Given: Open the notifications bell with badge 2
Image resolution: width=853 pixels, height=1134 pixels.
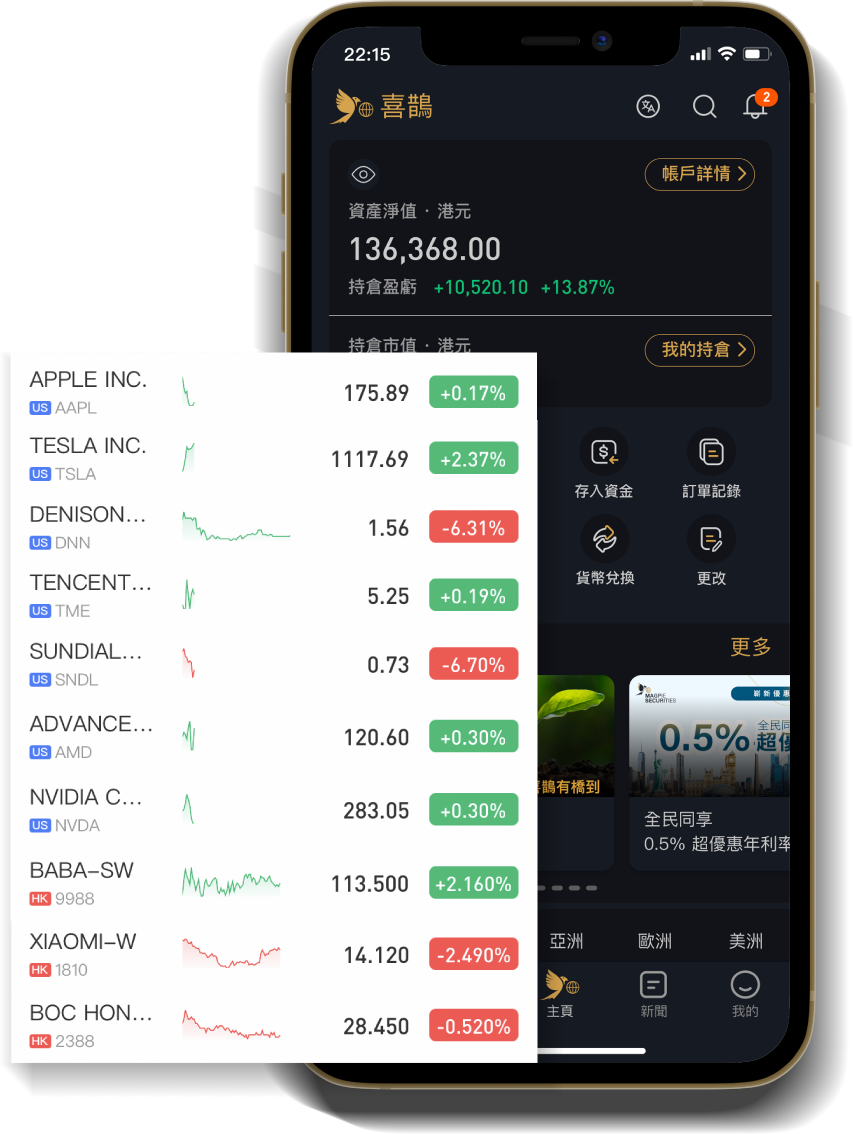Looking at the screenshot, I should click(x=755, y=107).
